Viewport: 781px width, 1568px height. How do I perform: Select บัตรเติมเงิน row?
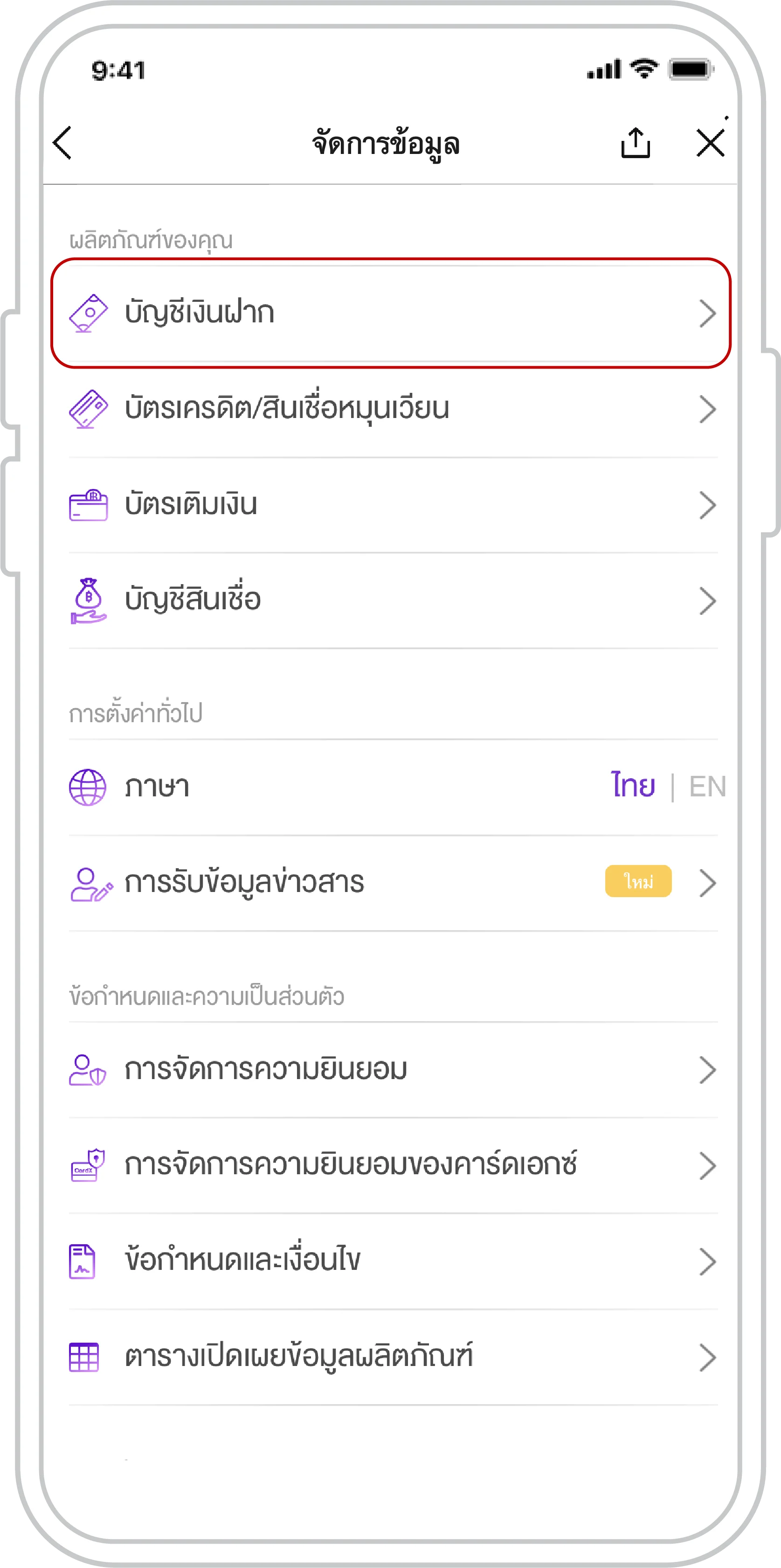(x=394, y=505)
